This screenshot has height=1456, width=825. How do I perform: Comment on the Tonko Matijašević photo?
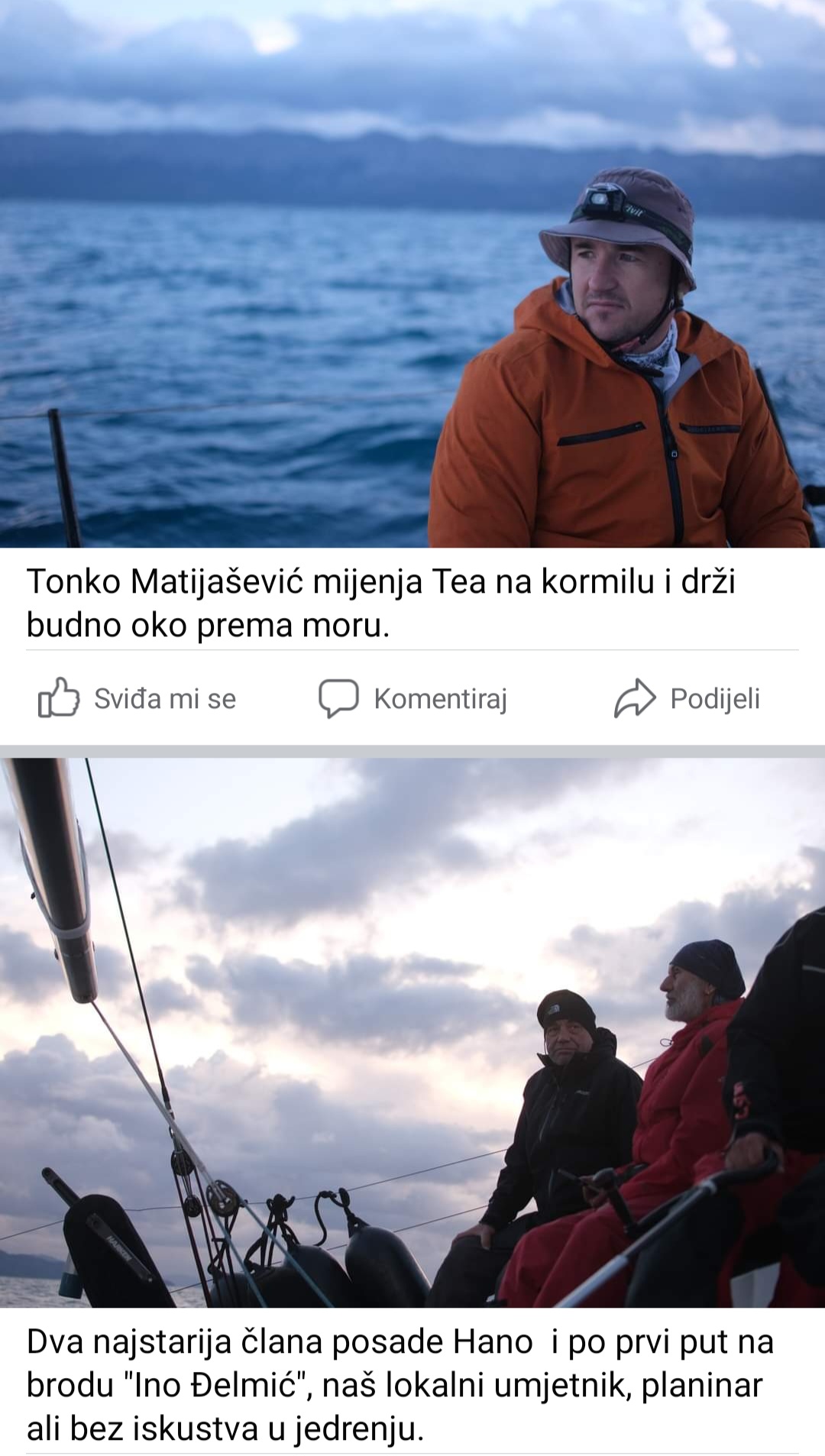coord(413,698)
